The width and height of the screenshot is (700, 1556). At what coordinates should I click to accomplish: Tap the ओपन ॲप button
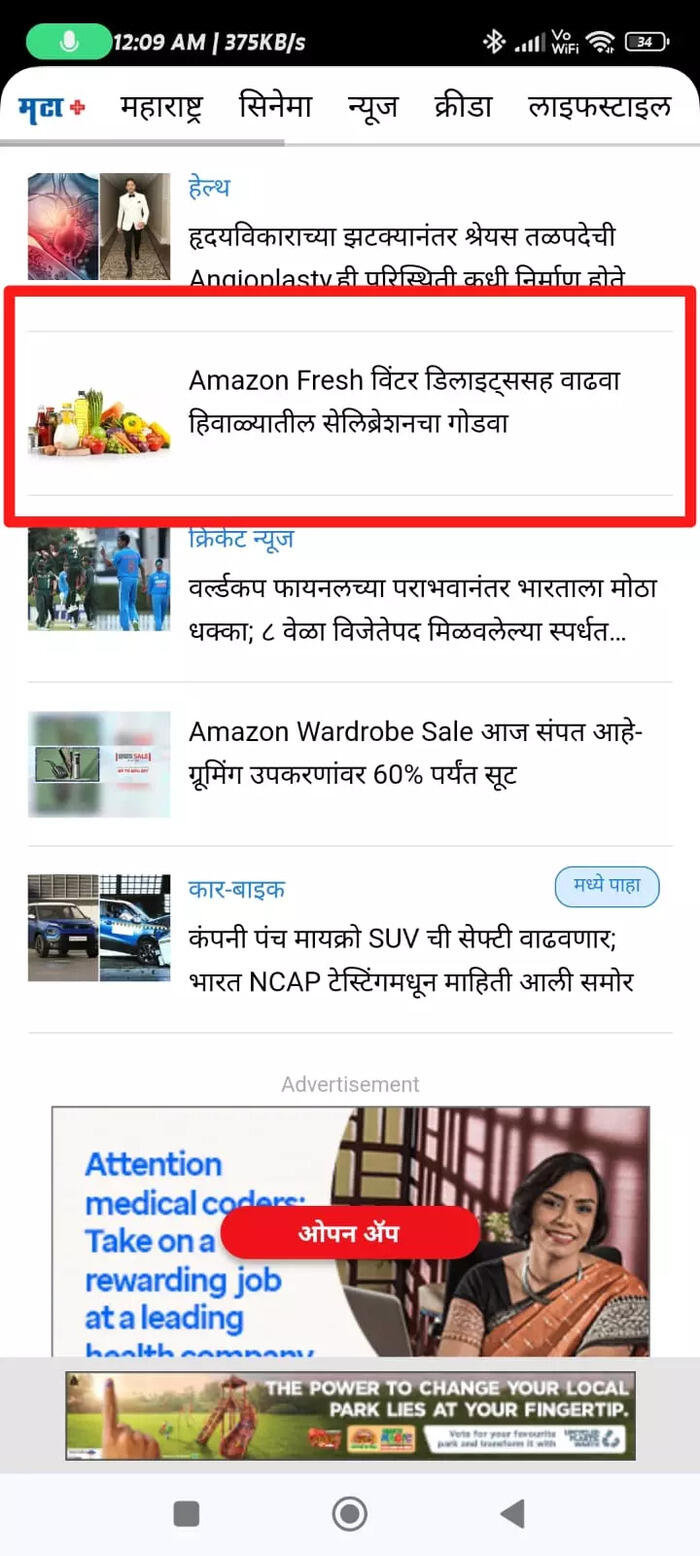click(x=350, y=1233)
